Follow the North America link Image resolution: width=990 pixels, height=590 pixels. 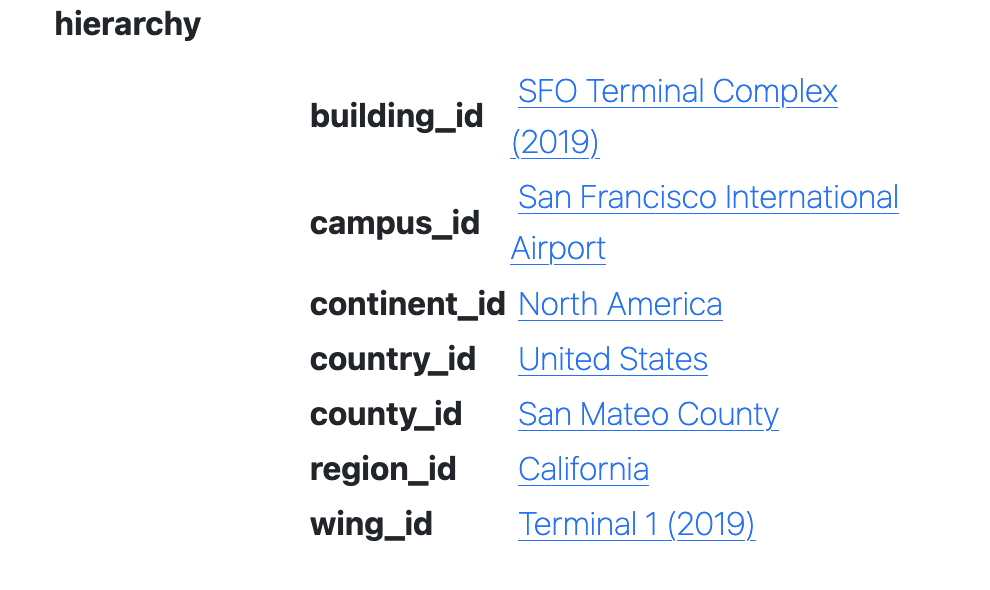coord(620,304)
